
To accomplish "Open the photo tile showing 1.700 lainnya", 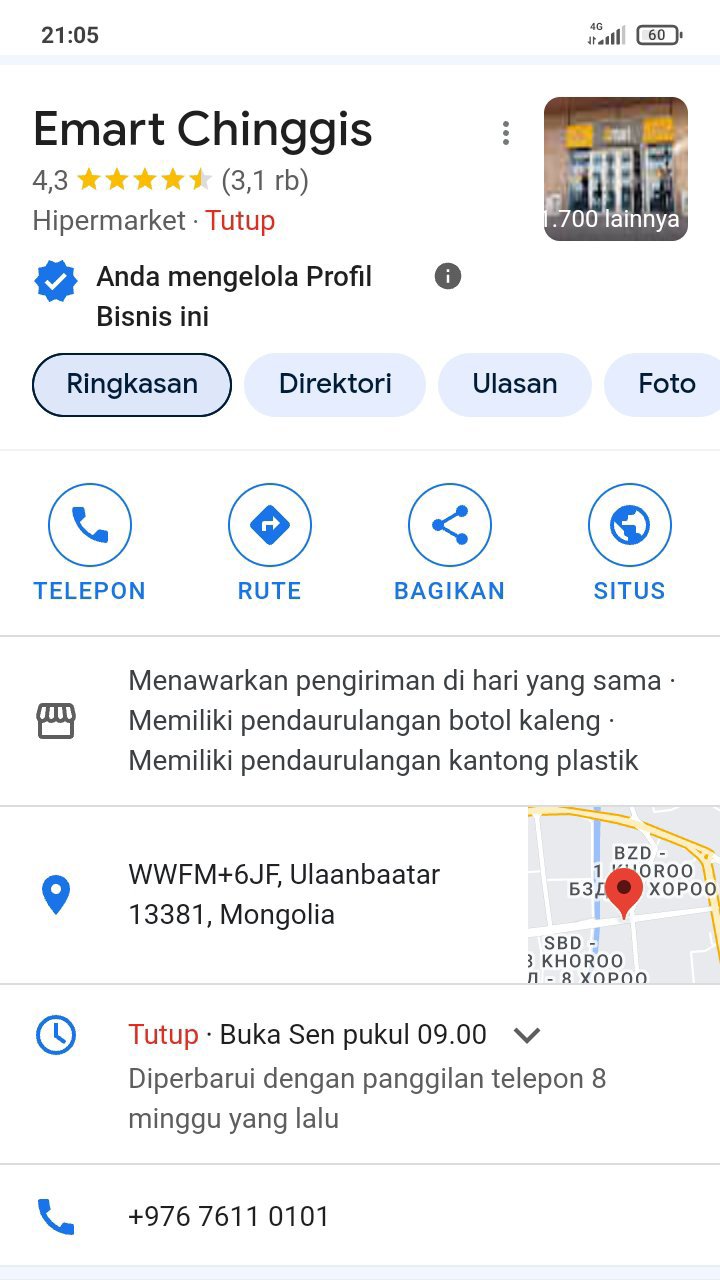I will click(615, 169).
